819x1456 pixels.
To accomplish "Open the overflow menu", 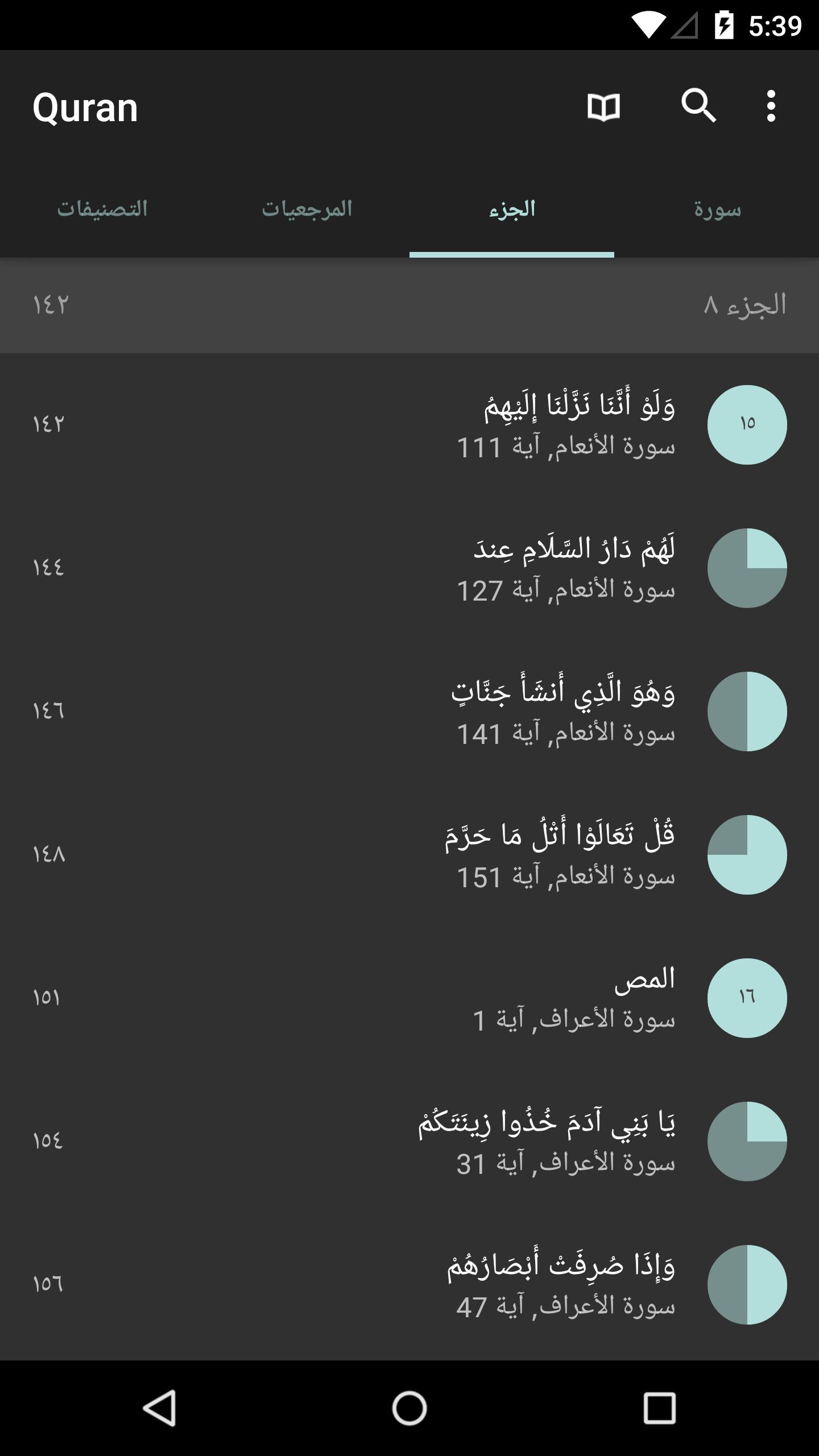I will (771, 106).
